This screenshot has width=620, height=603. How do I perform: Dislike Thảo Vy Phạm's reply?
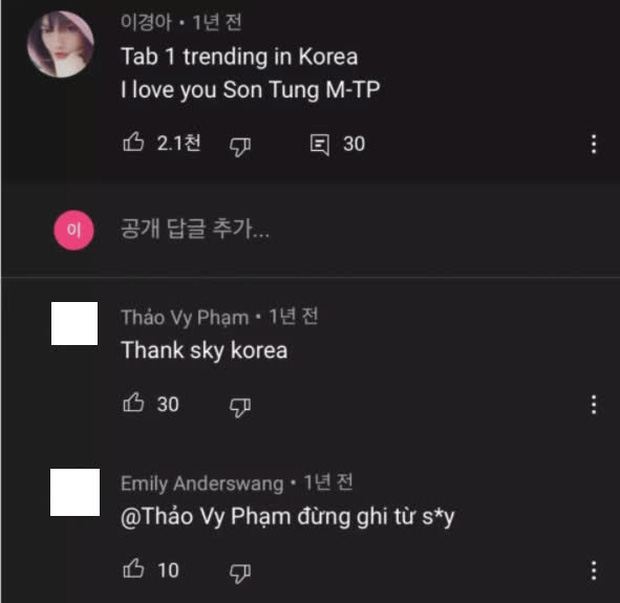point(240,405)
